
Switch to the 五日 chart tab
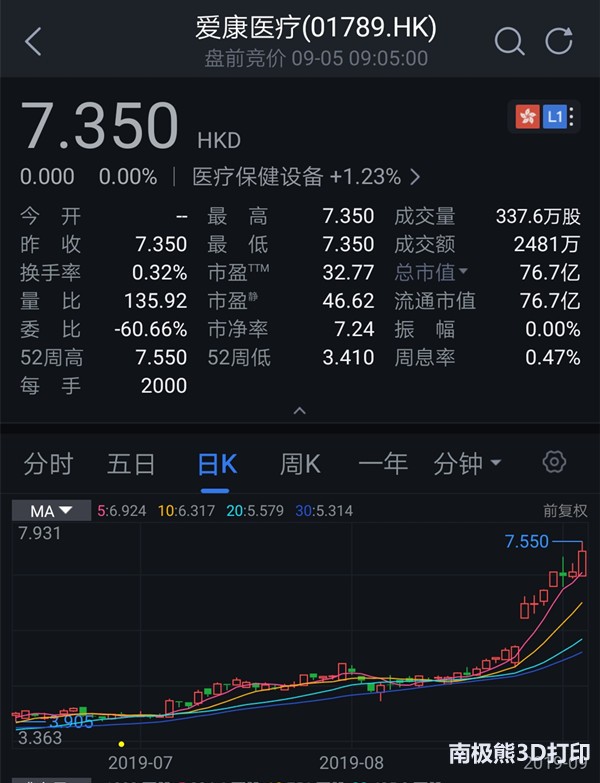[x=132, y=464]
